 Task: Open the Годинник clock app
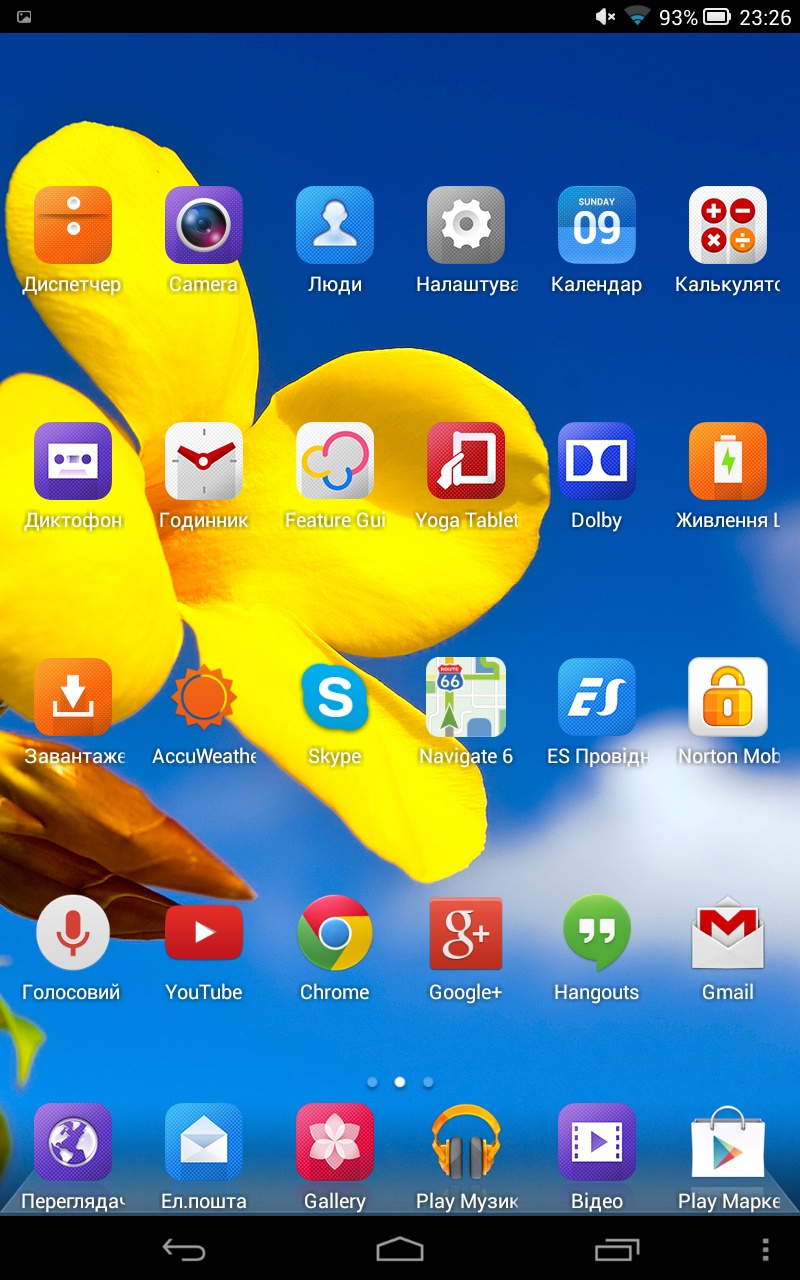click(204, 462)
